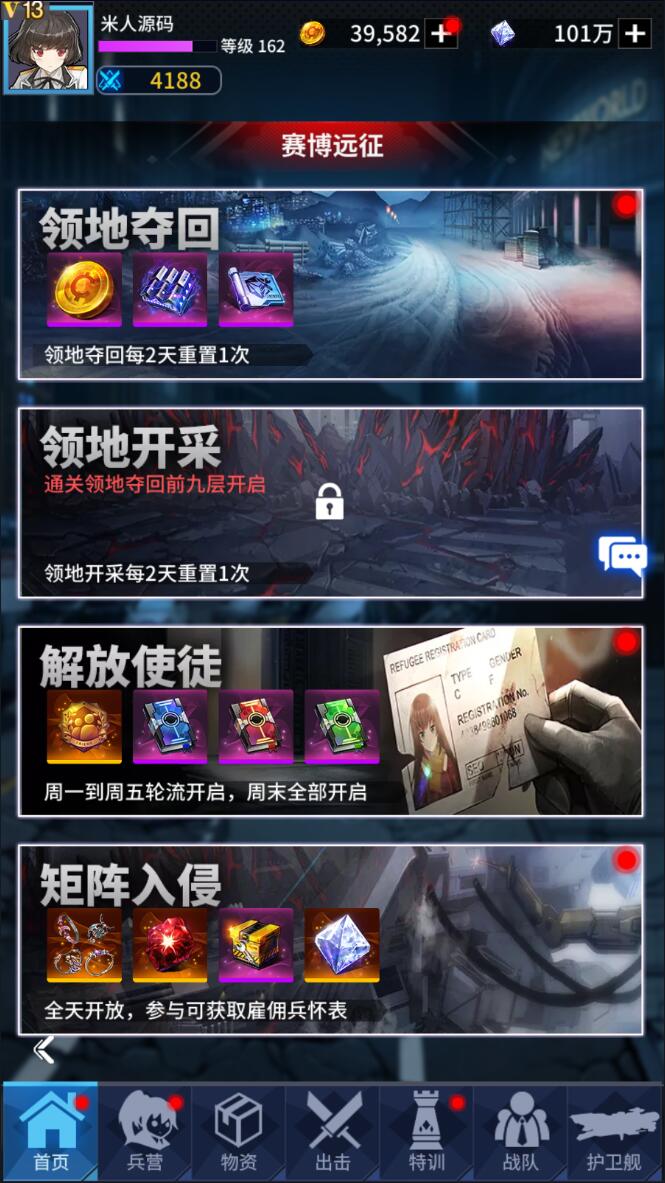
Task: Open the chat bubble icon
Action: click(622, 556)
